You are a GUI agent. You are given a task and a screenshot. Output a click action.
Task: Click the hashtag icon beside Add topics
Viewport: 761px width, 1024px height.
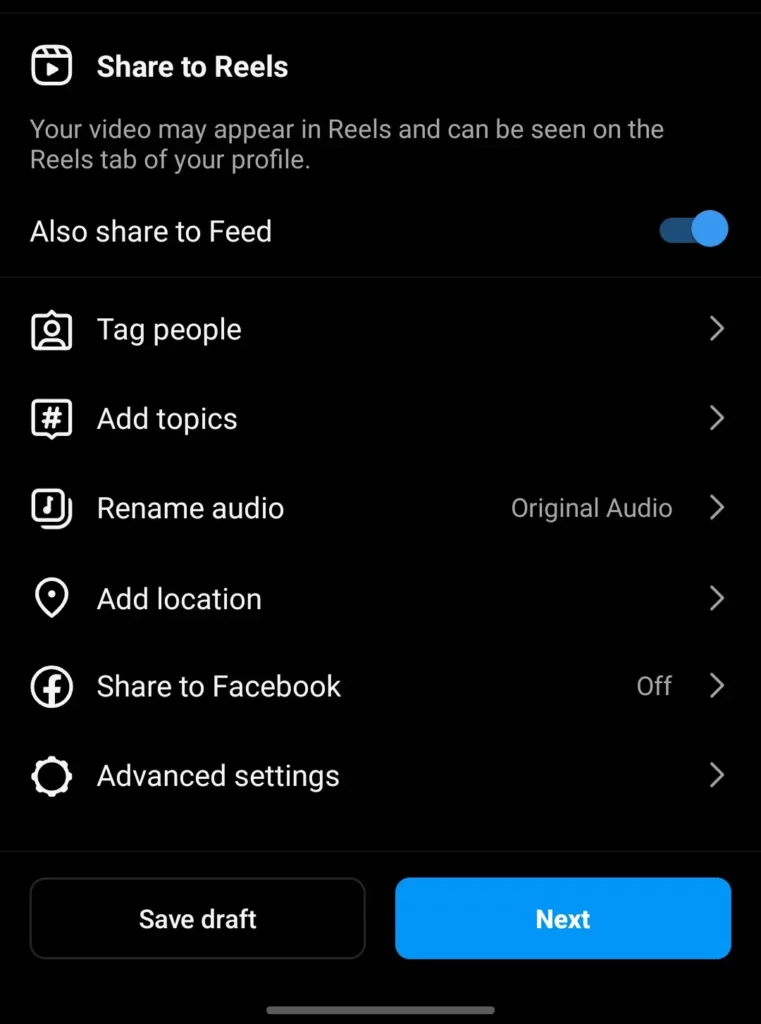(x=51, y=419)
